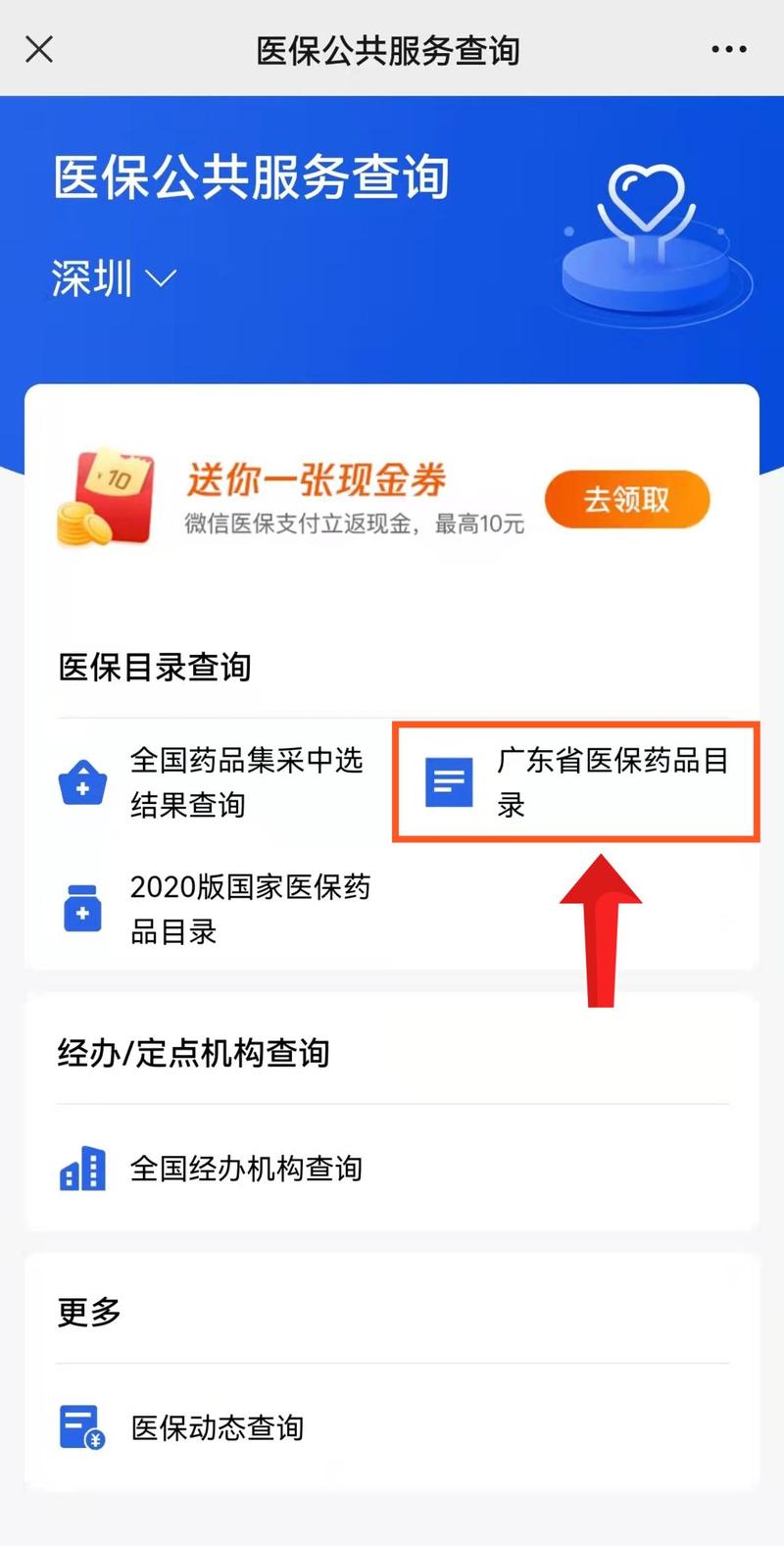
Task: Tap the 去领取 coupon button
Action: tap(626, 500)
